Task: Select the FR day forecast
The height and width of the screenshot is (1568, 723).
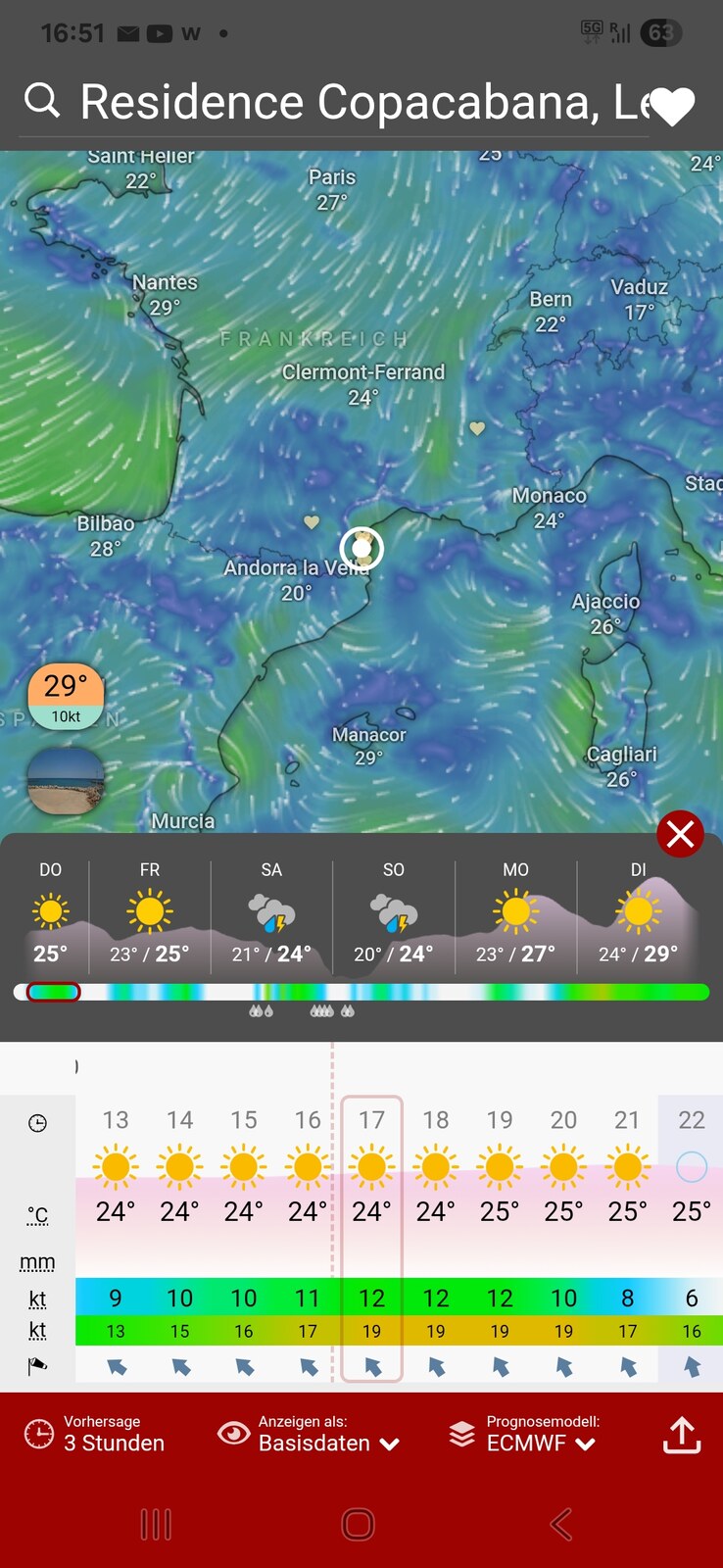Action: 150,912
